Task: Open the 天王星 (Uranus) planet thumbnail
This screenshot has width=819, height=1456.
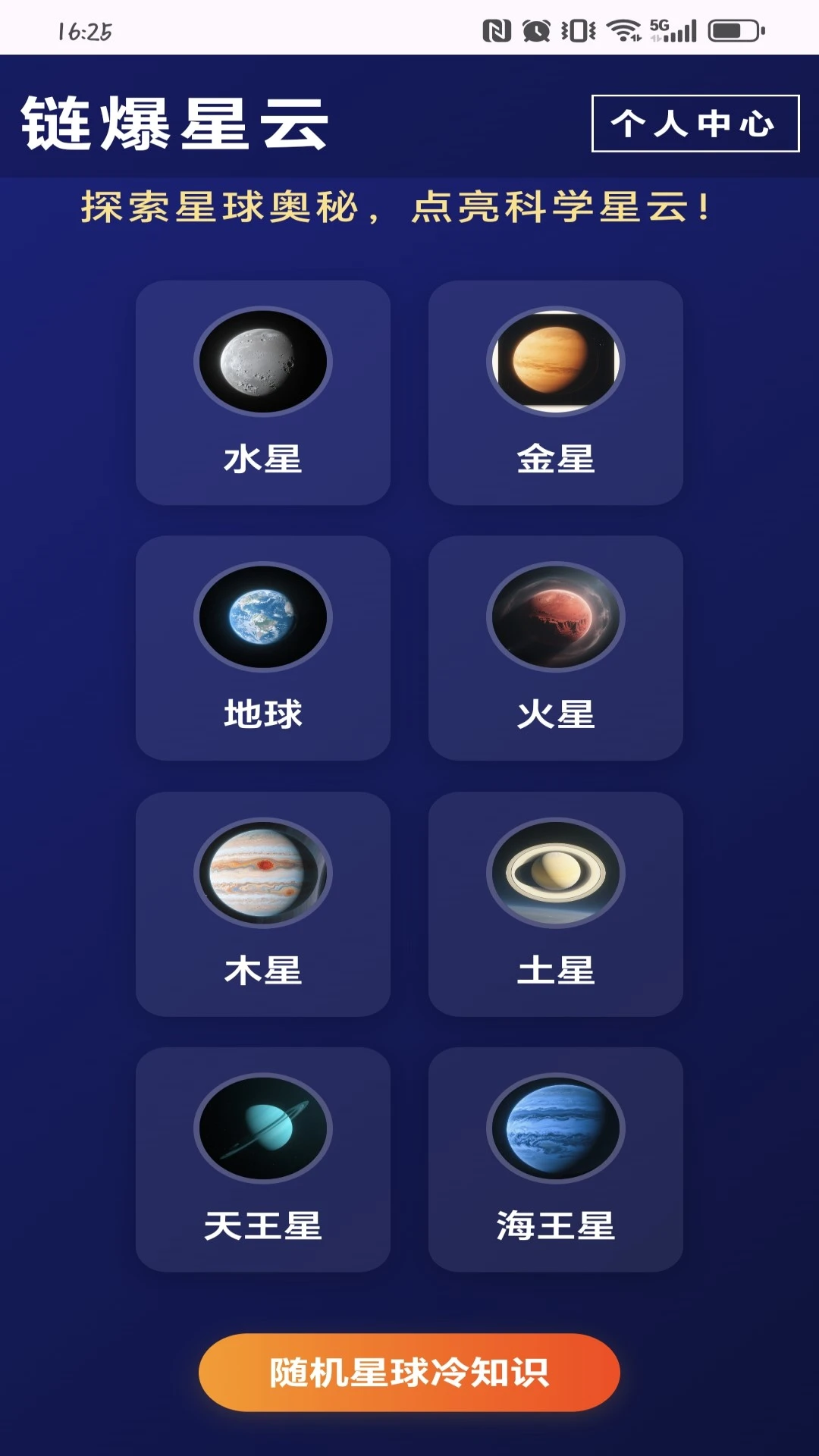Action: [x=263, y=1130]
